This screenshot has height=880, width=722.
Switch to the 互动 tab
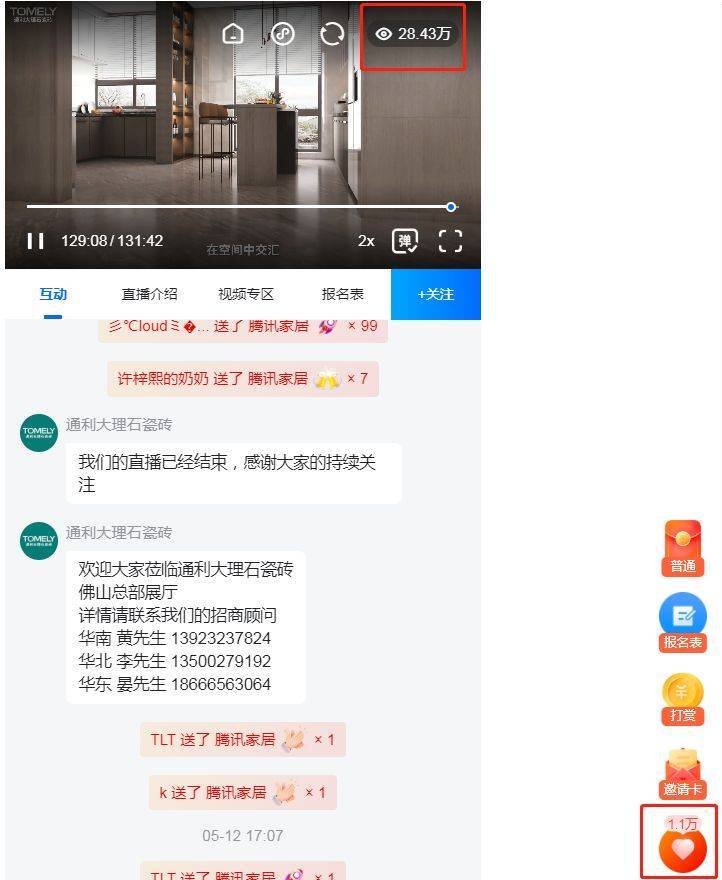(53, 294)
